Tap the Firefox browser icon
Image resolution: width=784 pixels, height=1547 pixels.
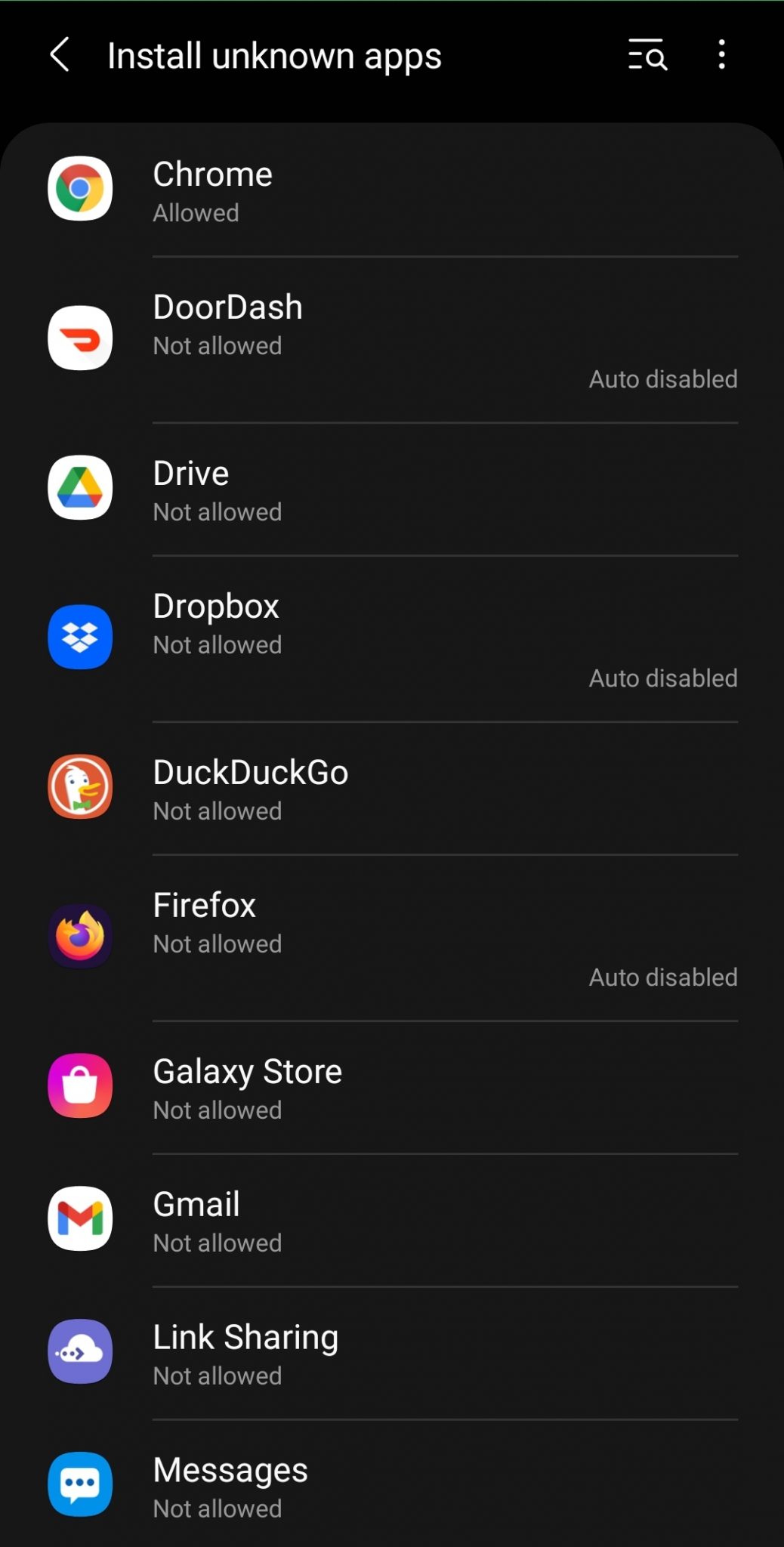pyautogui.click(x=79, y=936)
